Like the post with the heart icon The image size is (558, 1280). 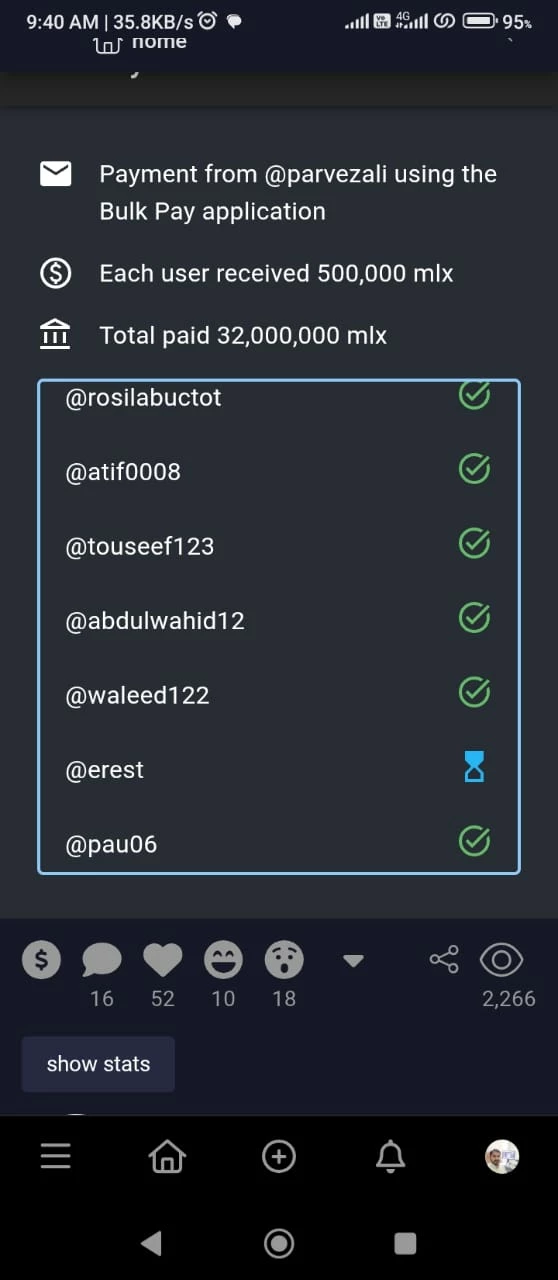coord(163,960)
